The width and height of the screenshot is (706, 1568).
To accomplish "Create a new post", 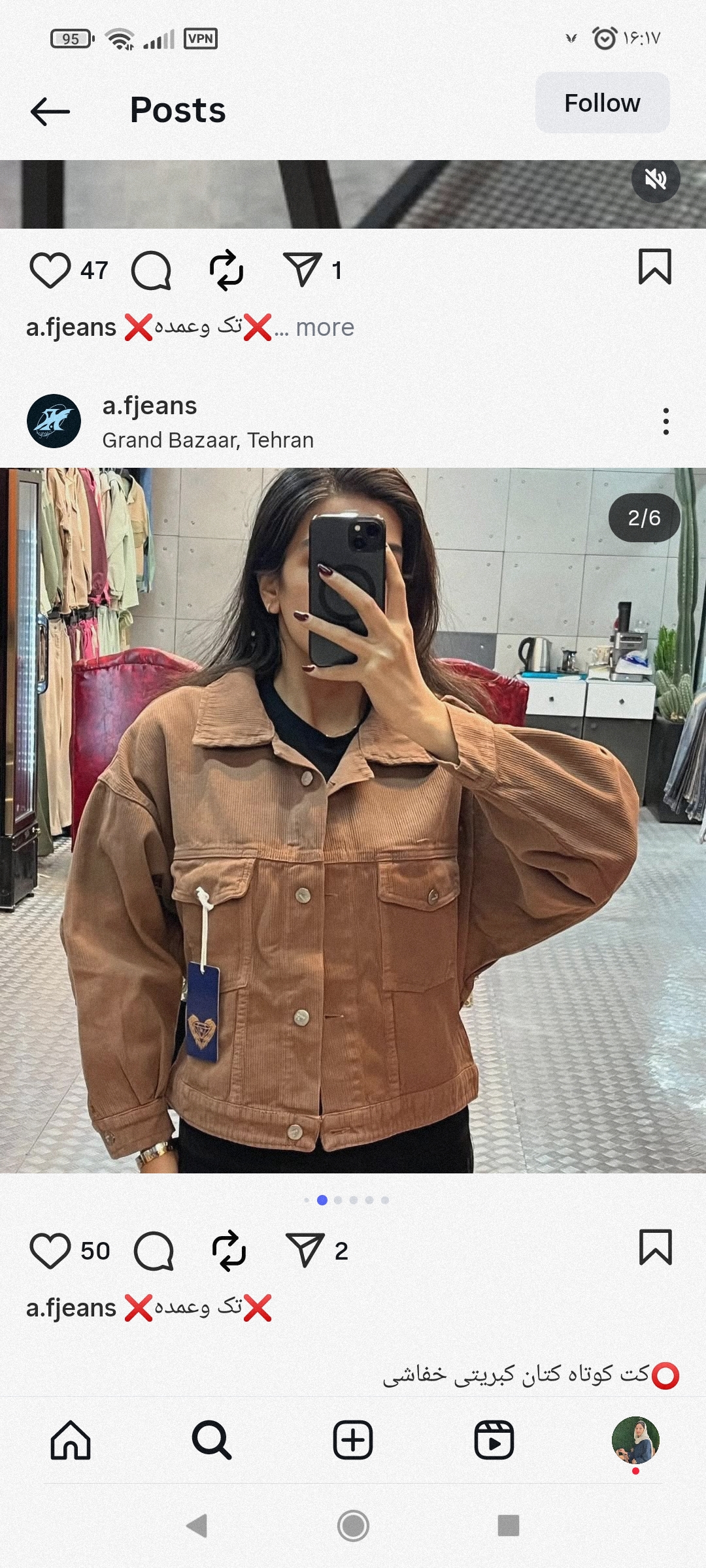I will [353, 1440].
